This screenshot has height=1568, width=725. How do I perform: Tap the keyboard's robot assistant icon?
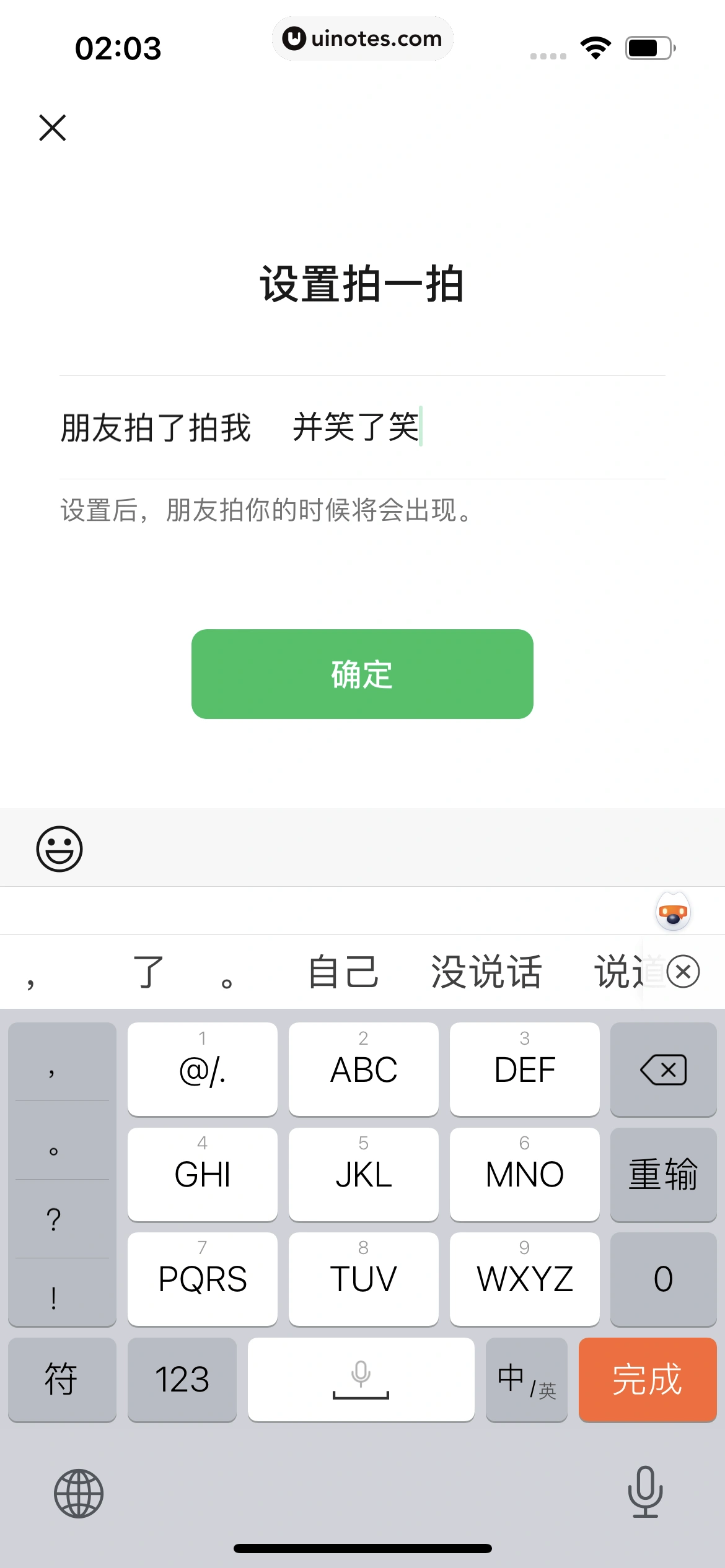[673, 912]
